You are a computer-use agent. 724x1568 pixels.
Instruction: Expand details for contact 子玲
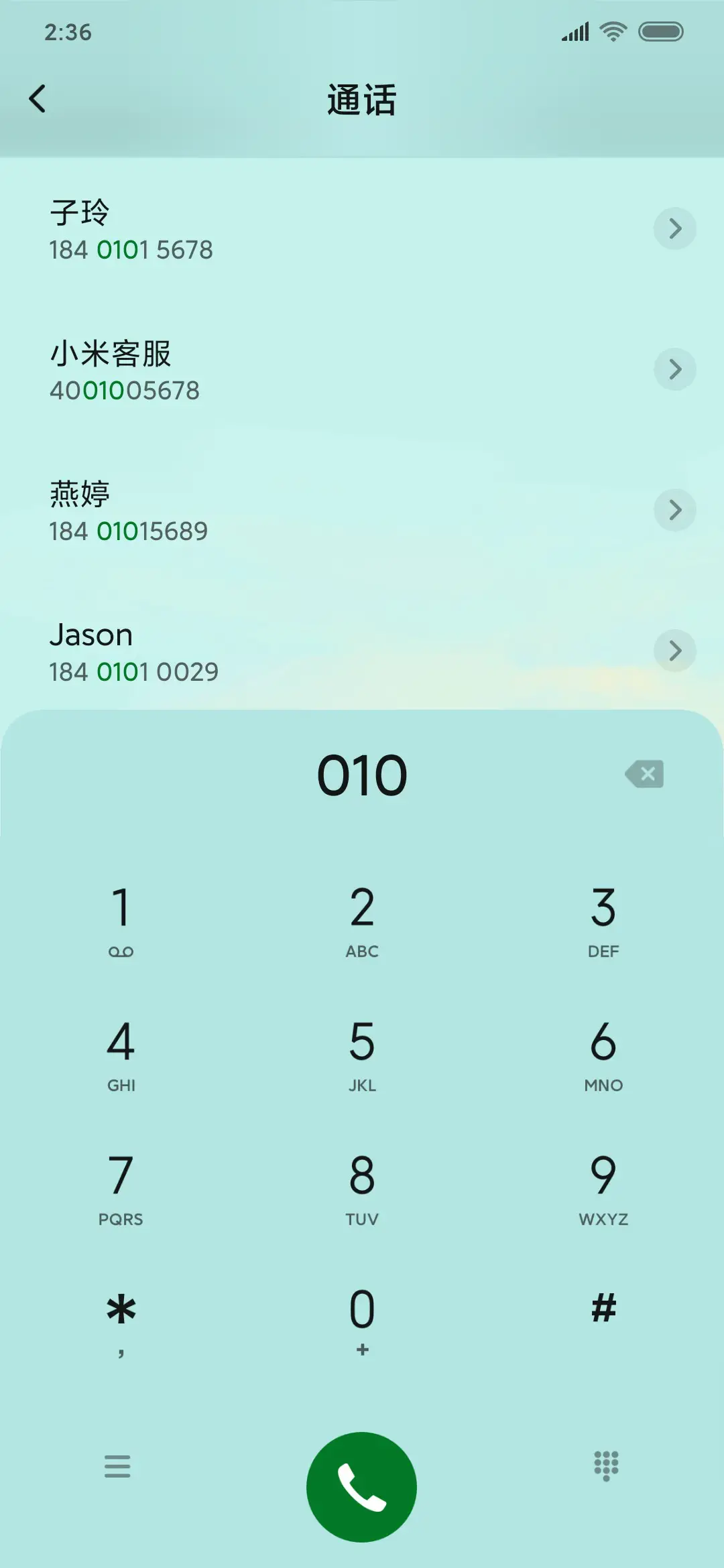[x=674, y=228]
